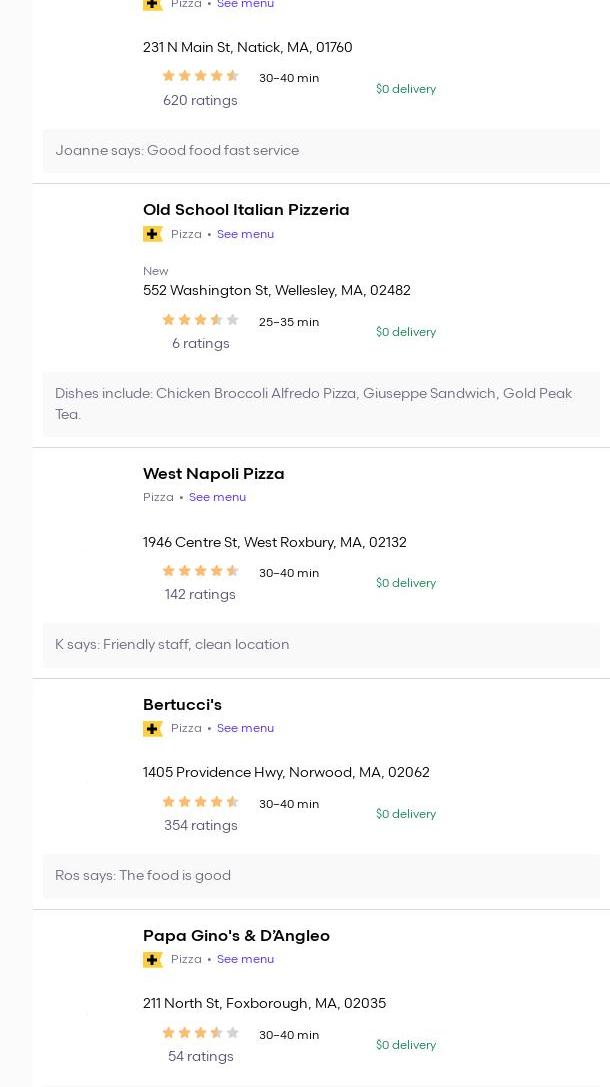
Task: See menu for West Napoli Pizza
Action: (x=217, y=497)
